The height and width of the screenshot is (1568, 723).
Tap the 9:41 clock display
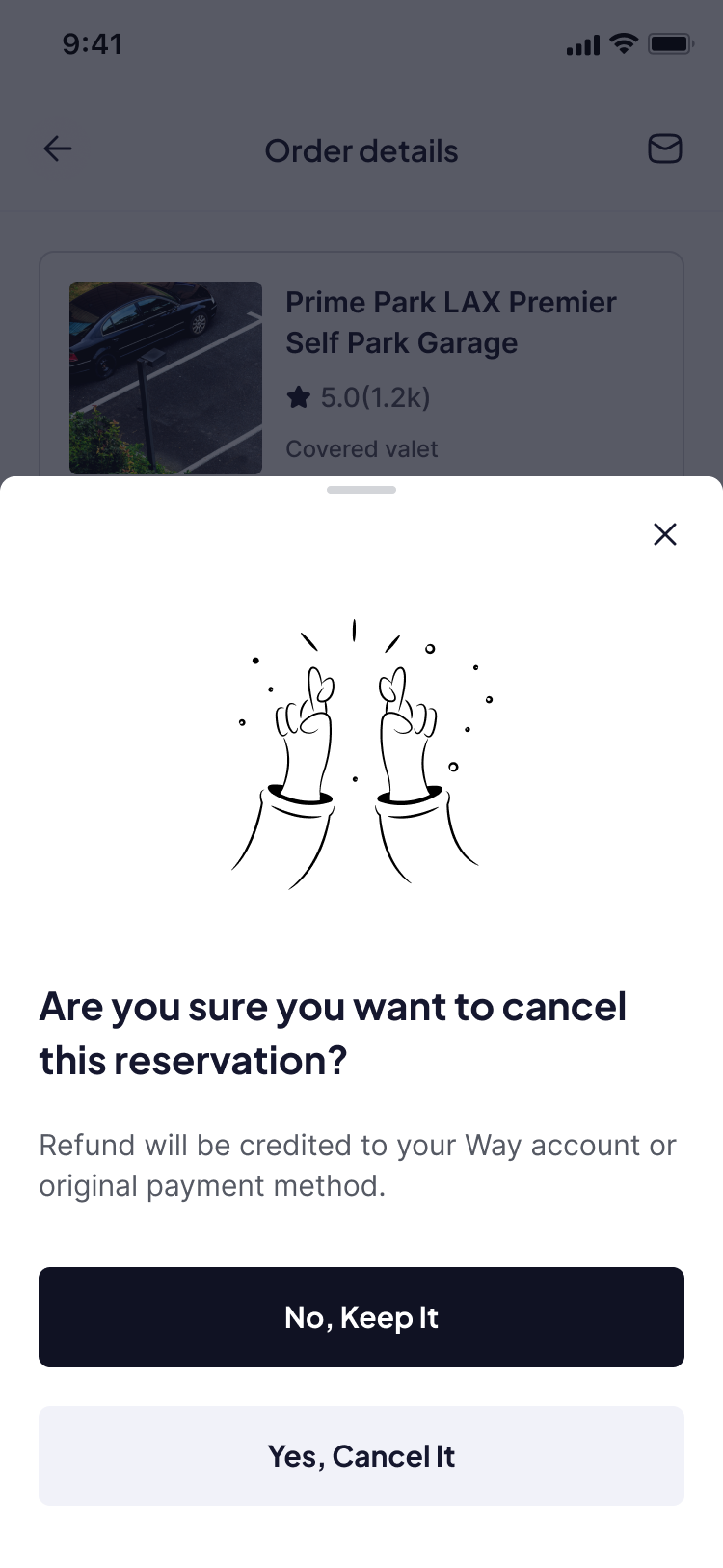pyautogui.click(x=93, y=42)
